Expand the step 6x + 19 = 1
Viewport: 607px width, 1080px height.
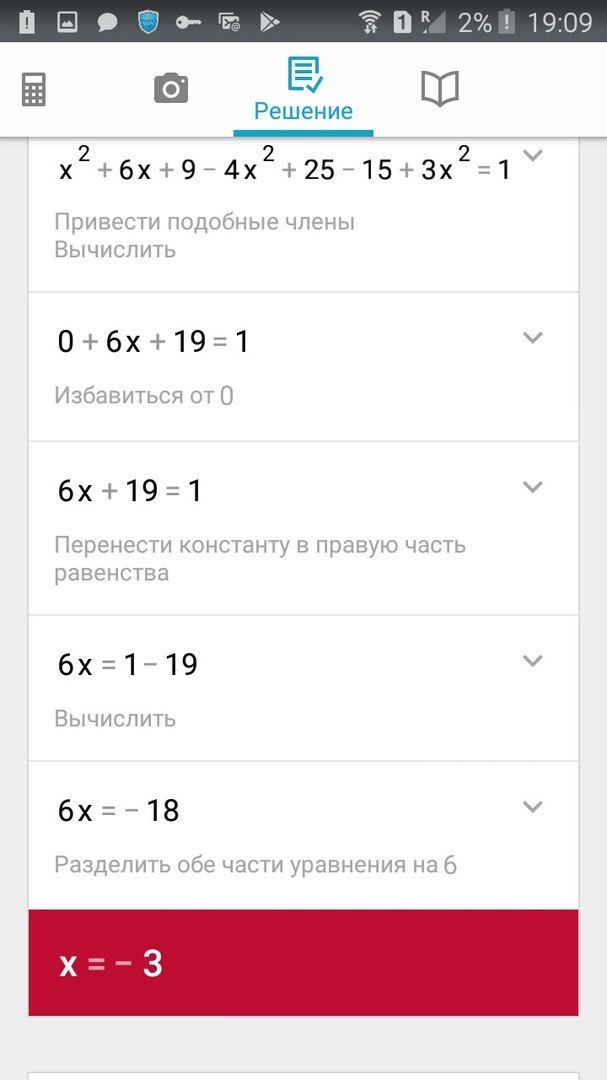pos(533,487)
